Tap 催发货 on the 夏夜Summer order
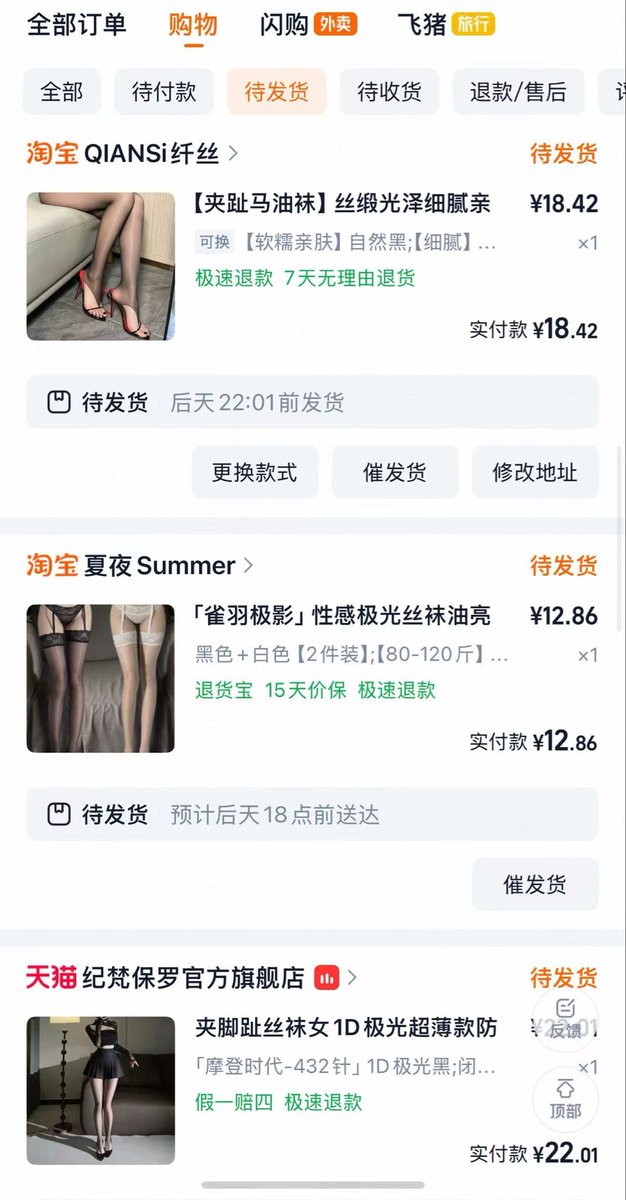This screenshot has width=626, height=1200. coord(535,884)
